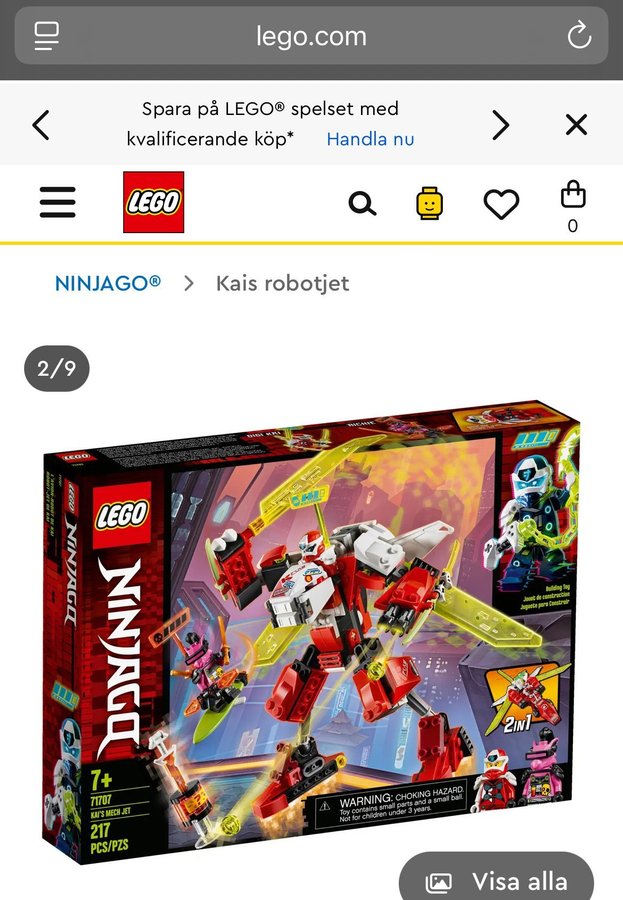Show the next promo banner
The width and height of the screenshot is (623, 900).
click(x=500, y=125)
